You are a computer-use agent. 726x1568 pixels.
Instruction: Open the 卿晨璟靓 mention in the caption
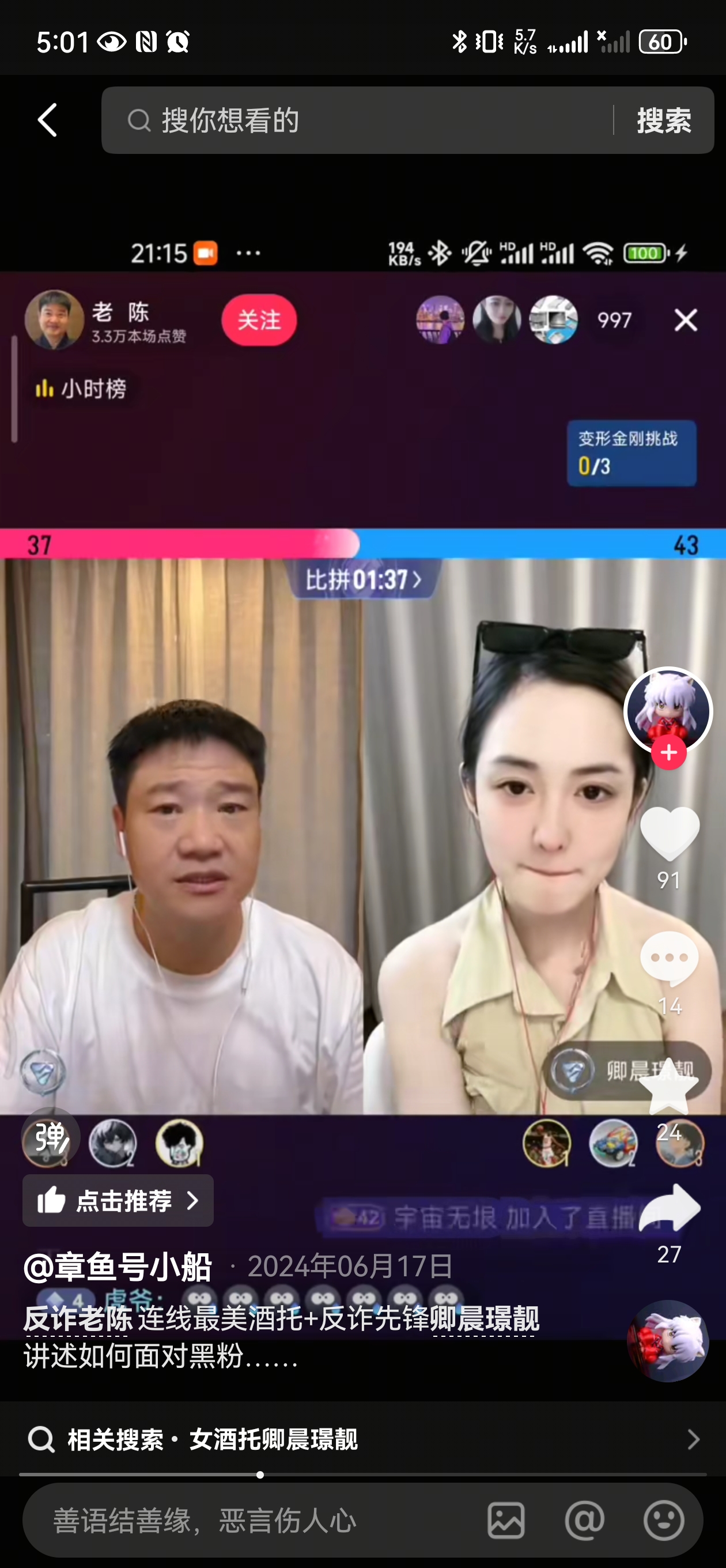pos(485,1318)
